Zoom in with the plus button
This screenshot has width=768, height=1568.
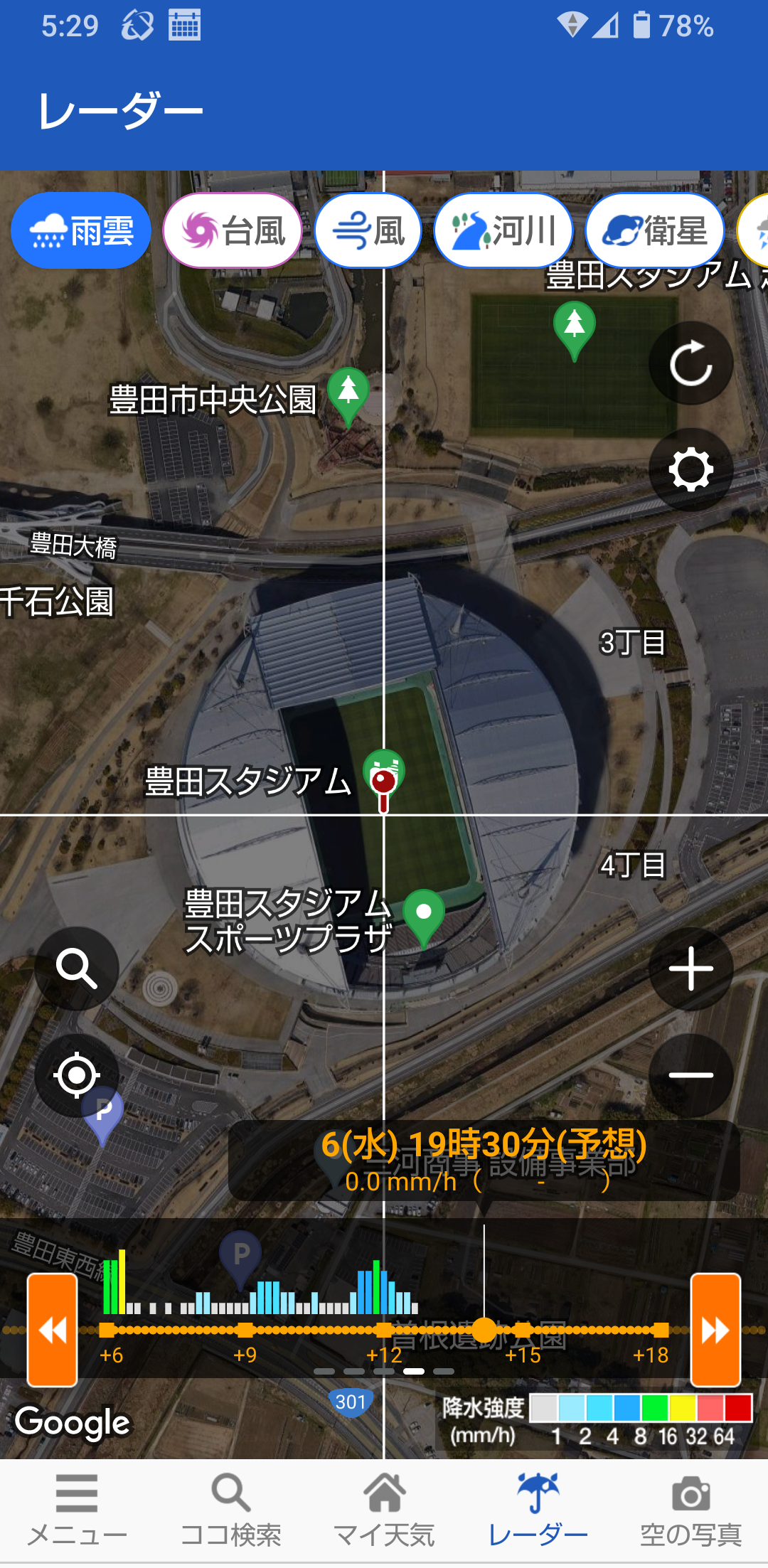tap(690, 969)
